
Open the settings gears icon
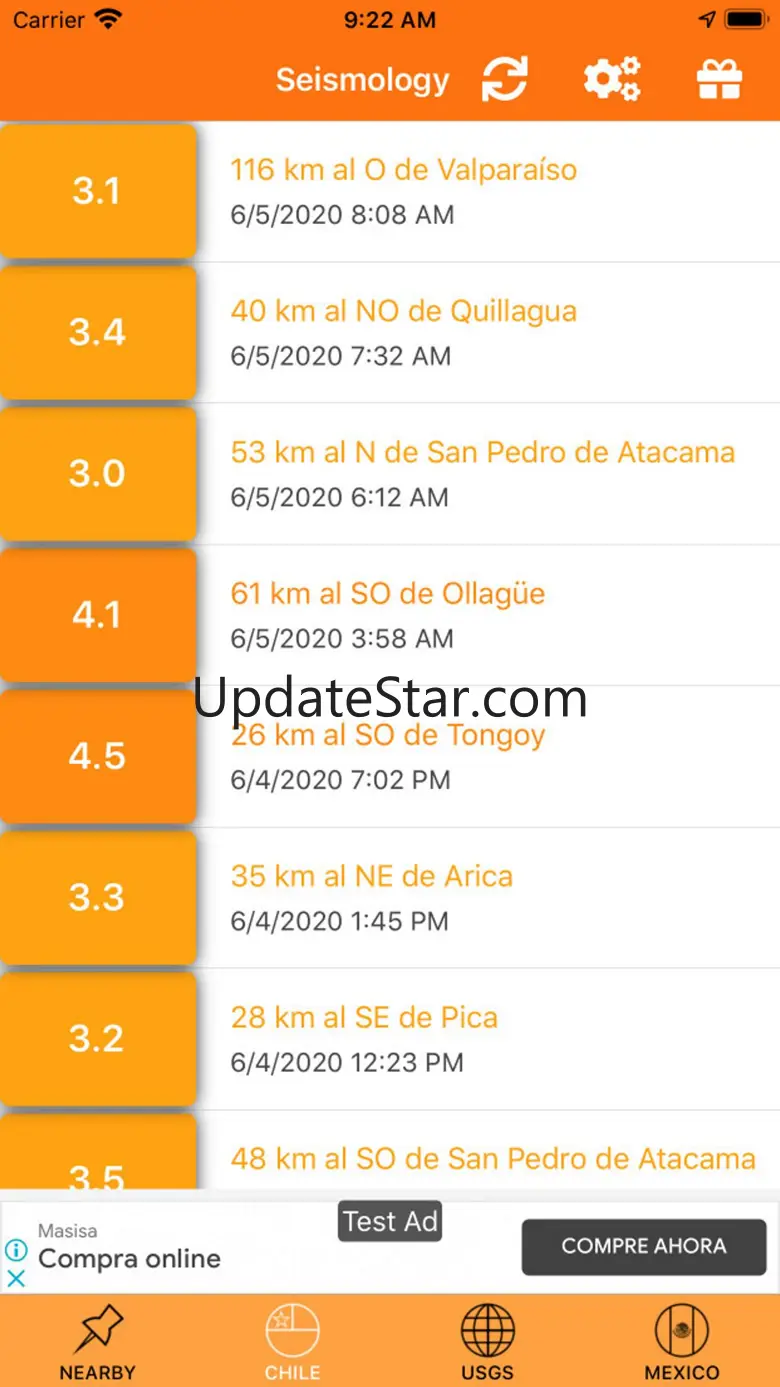612,79
